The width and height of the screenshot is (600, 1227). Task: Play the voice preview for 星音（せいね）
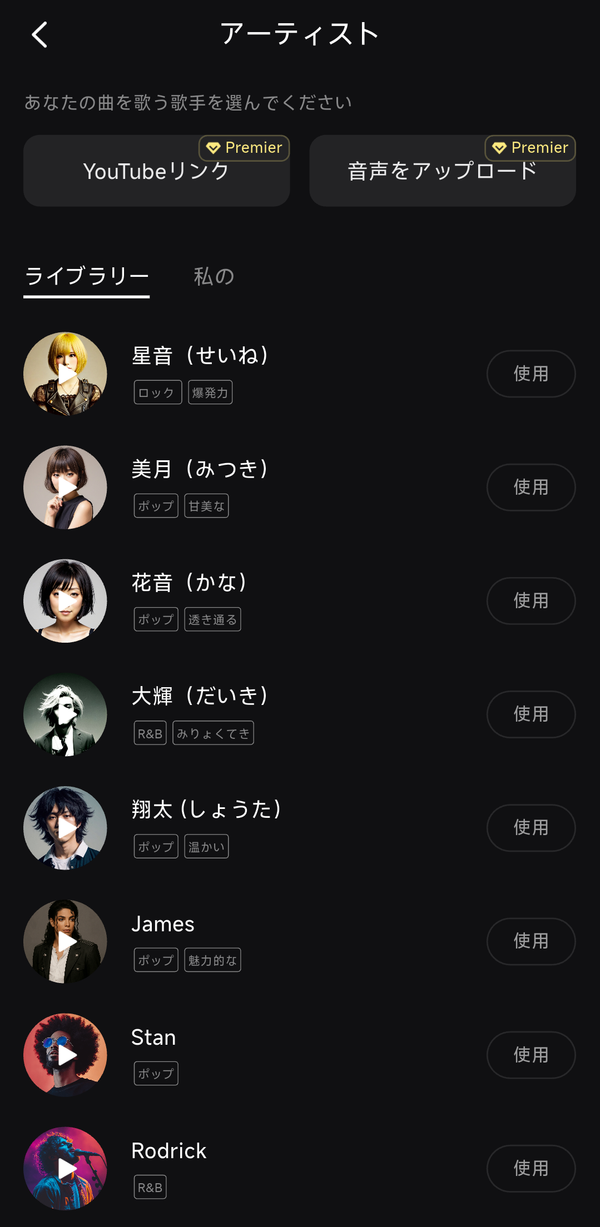point(65,374)
